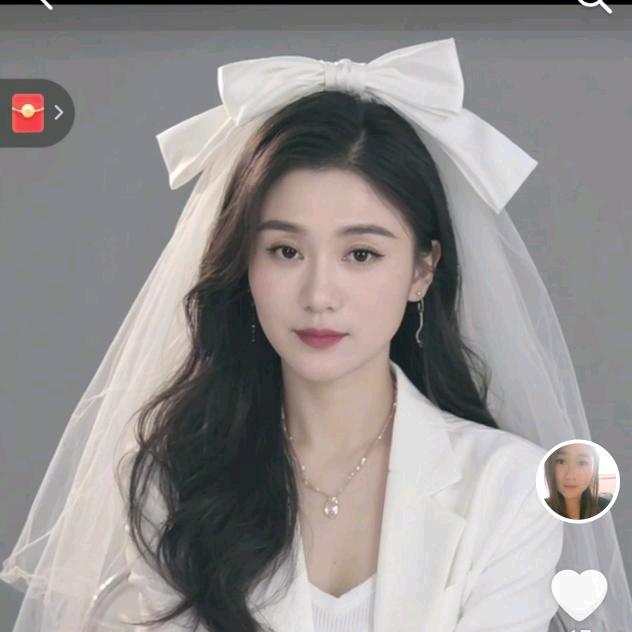The height and width of the screenshot is (632, 632).
Task: Go back with the top-left arrow
Action: tap(45, 4)
